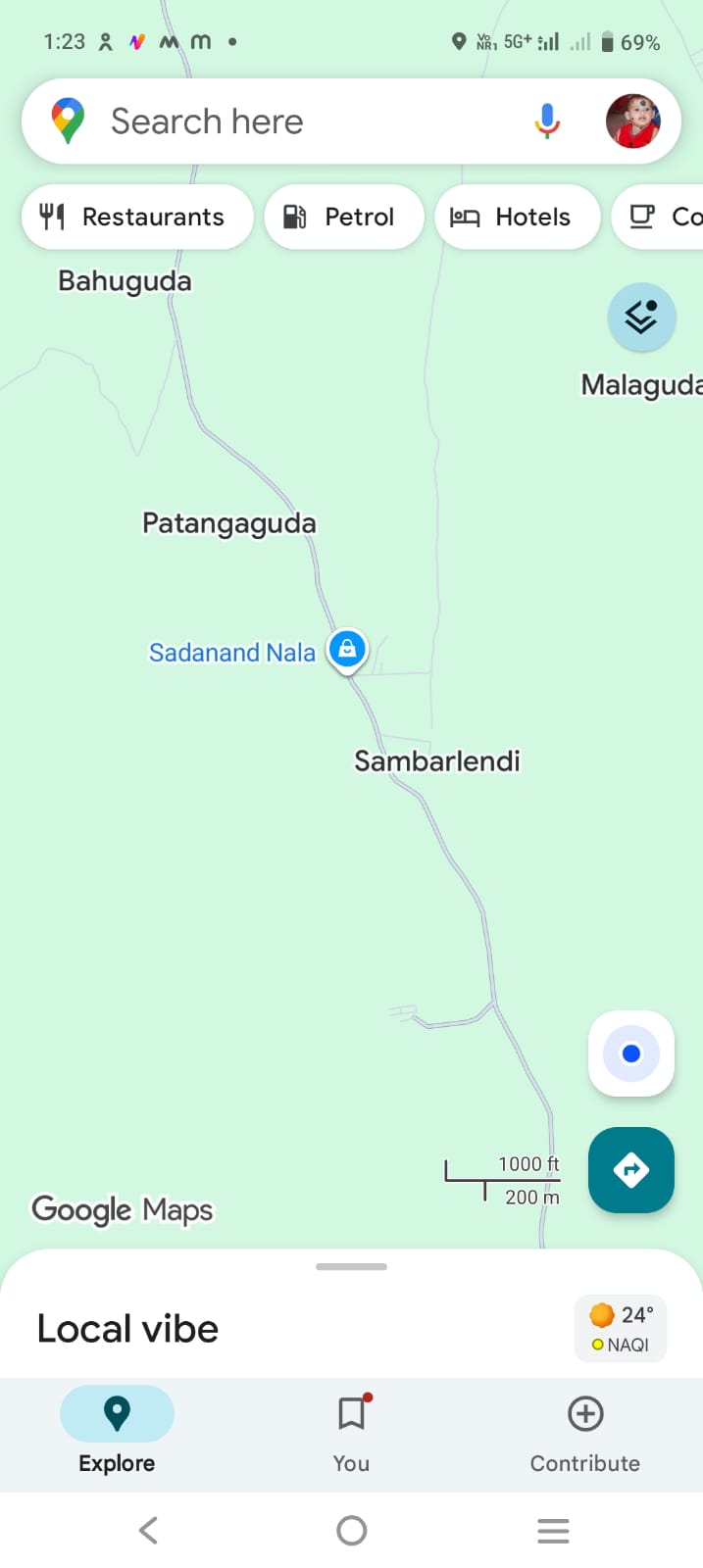Image resolution: width=703 pixels, height=1568 pixels.
Task: Tap the Search here field
Action: tap(294, 122)
